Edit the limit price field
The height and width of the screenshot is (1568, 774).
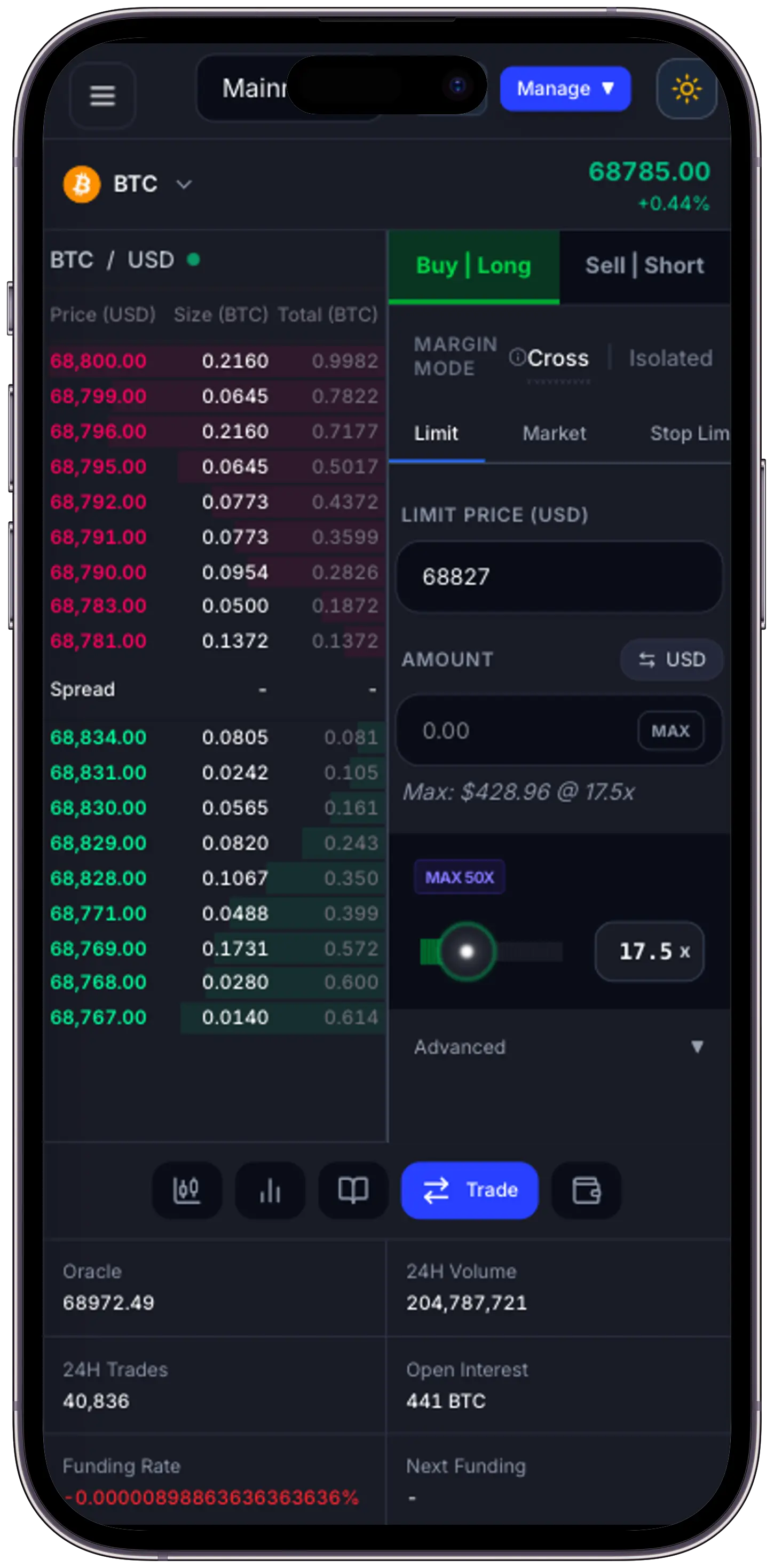point(558,576)
